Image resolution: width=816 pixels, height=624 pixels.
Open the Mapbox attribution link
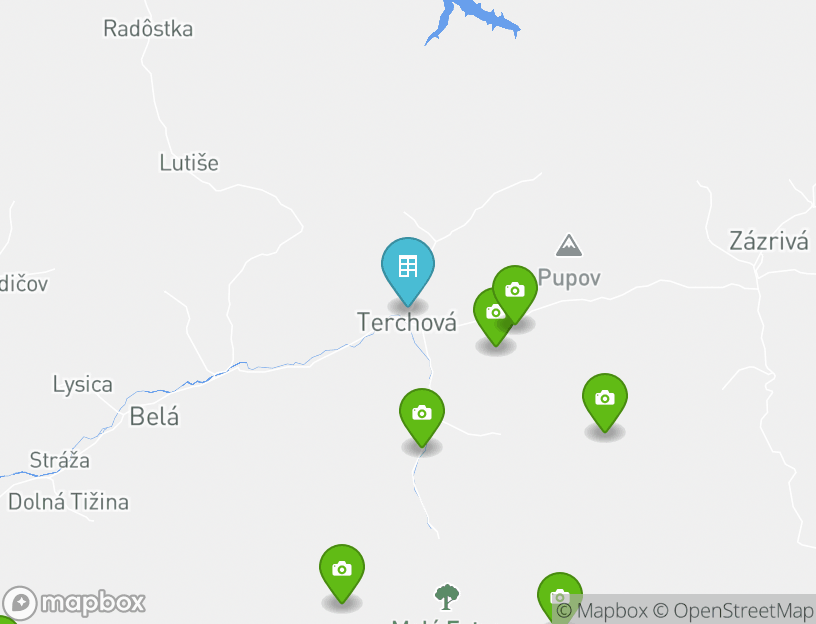(608, 610)
